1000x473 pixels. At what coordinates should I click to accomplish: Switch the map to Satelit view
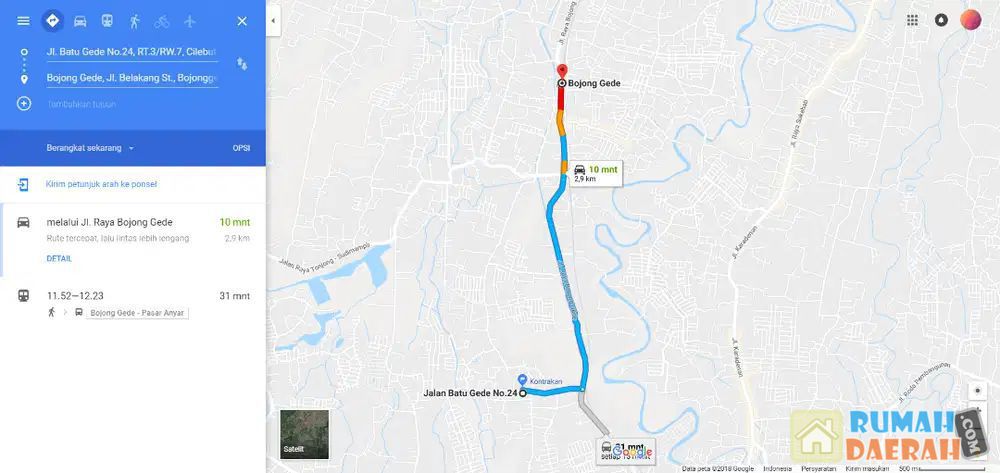pyautogui.click(x=304, y=433)
